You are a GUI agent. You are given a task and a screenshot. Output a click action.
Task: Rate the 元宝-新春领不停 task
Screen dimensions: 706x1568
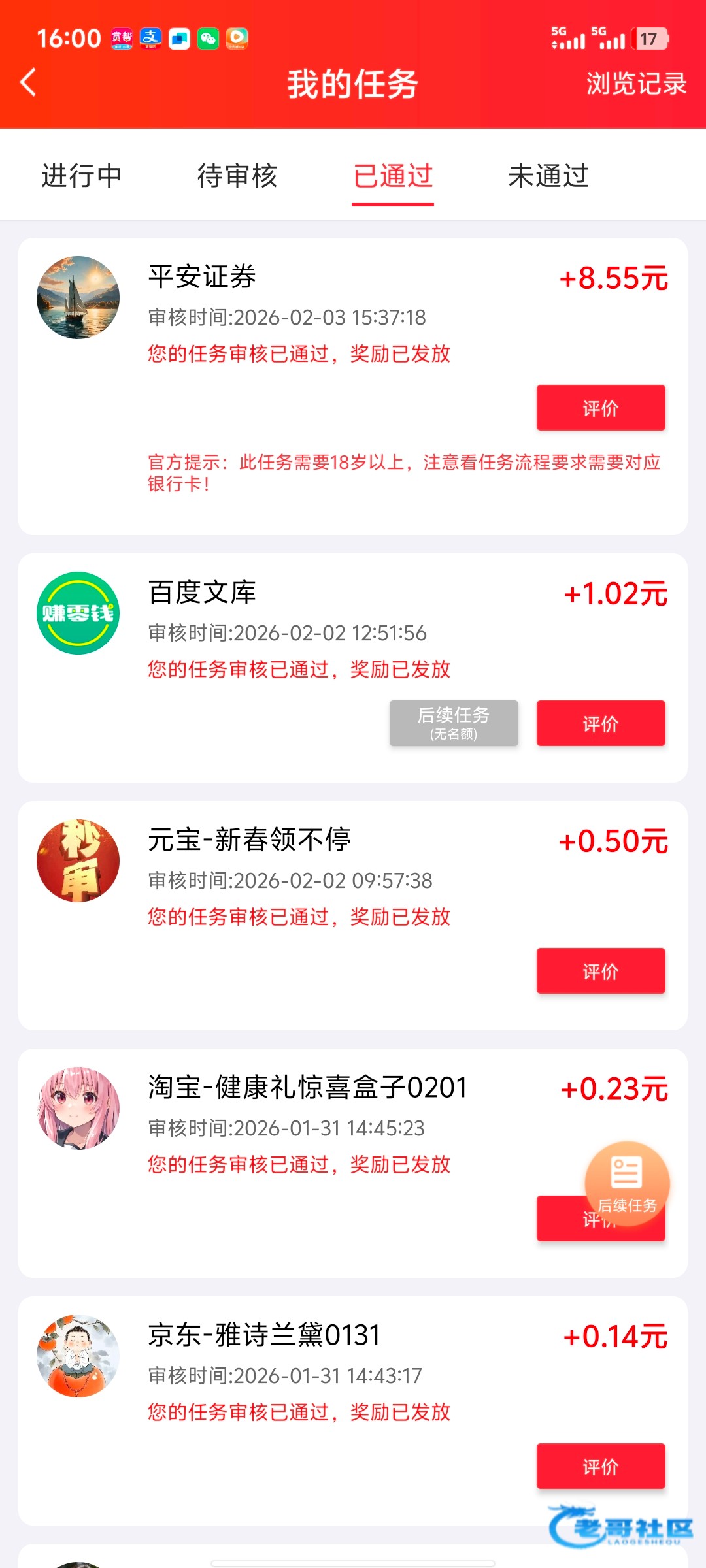click(600, 971)
